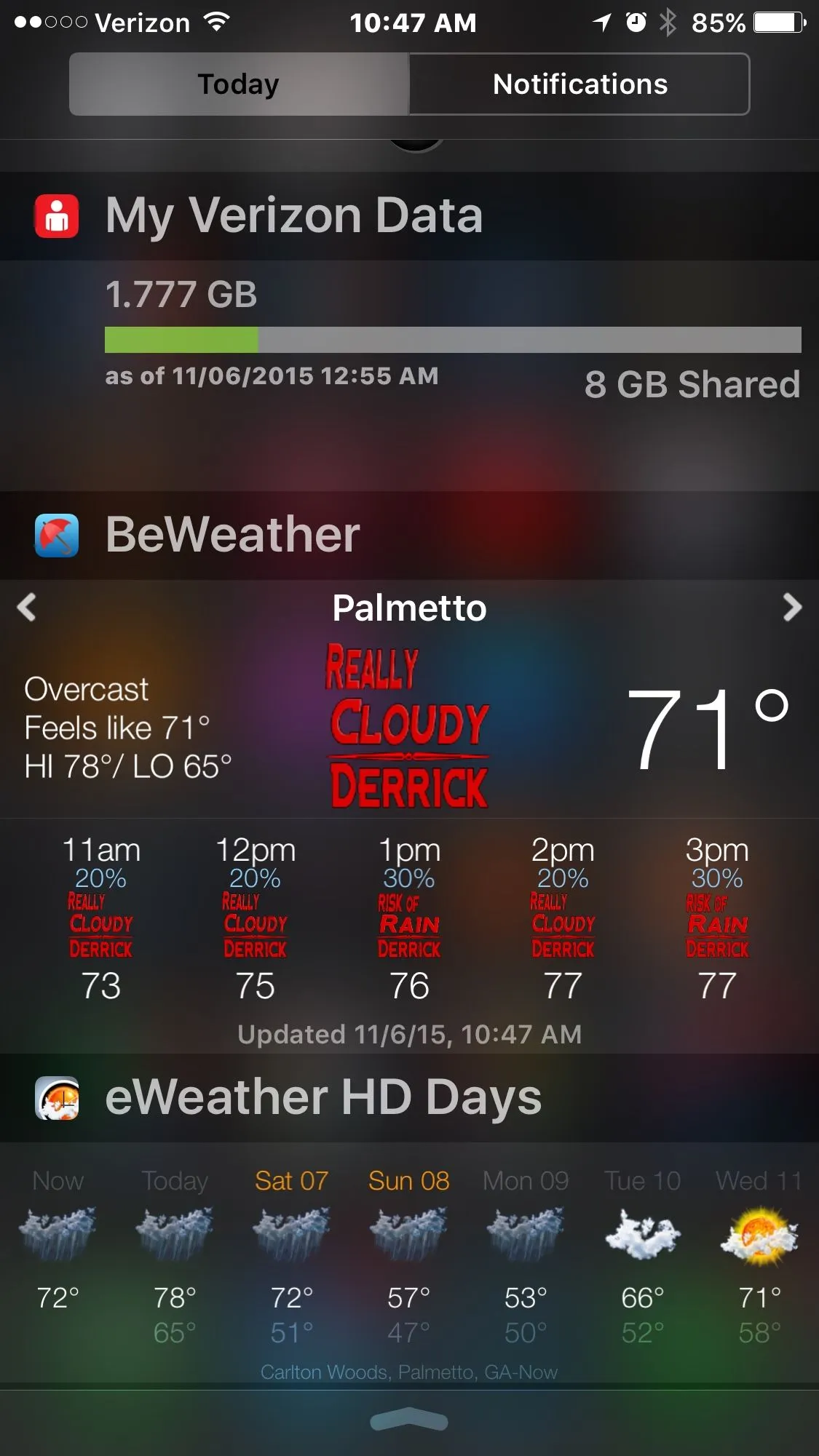This screenshot has height=1456, width=819.
Task: Show next BeWeather location
Action: tap(792, 607)
